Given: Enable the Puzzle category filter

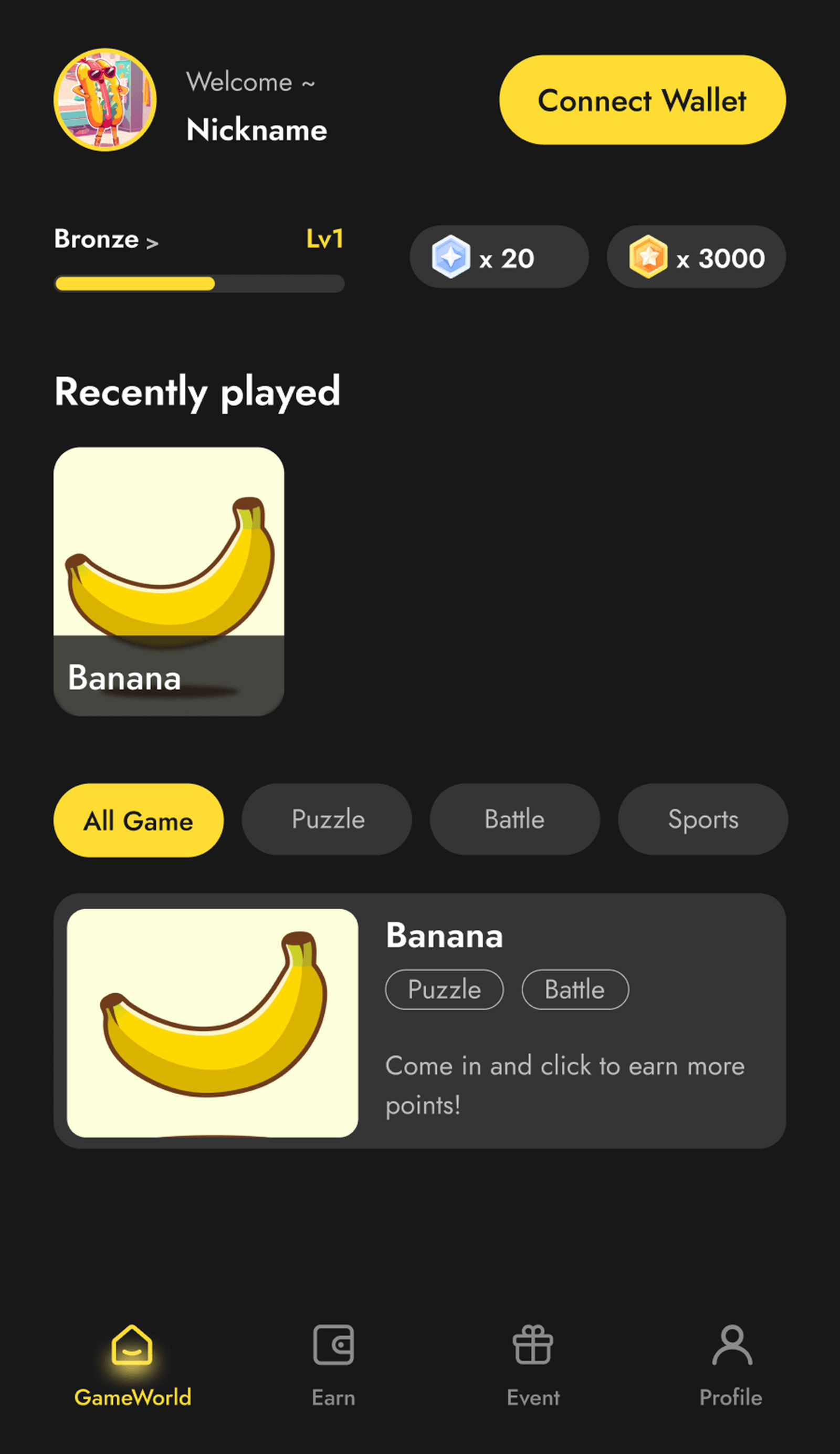Looking at the screenshot, I should 327,819.
